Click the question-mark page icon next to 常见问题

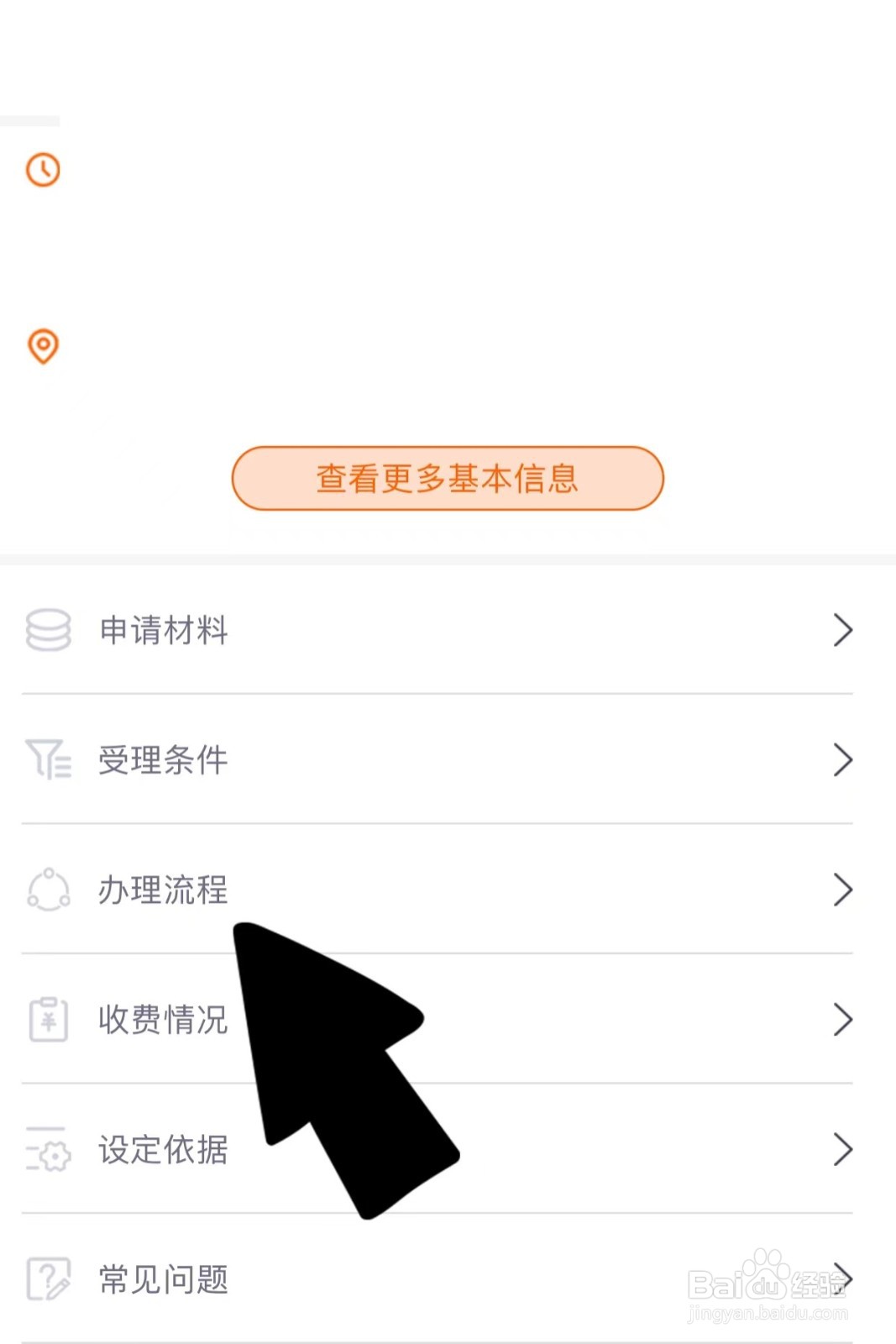(48, 1279)
